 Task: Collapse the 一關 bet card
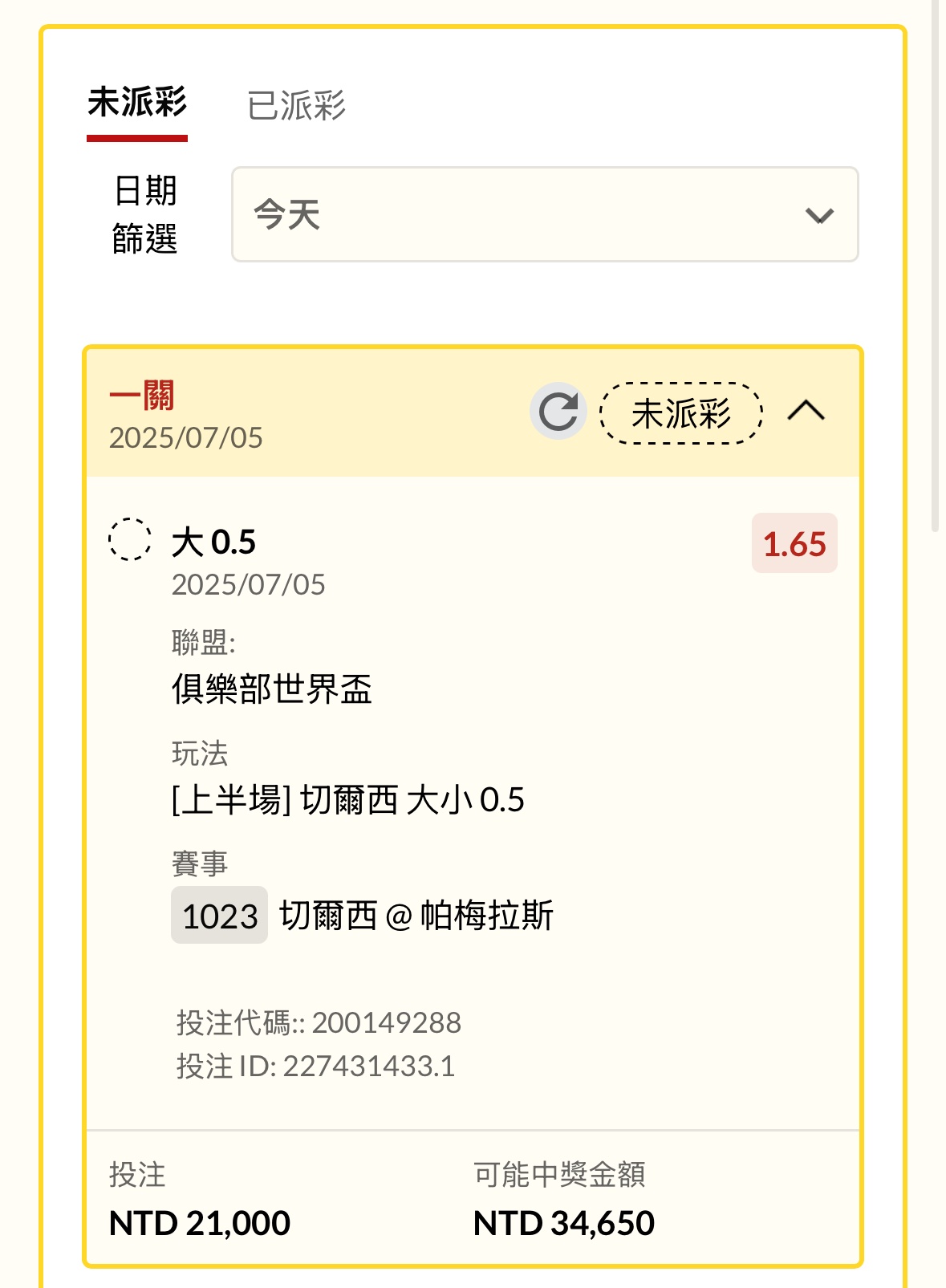click(806, 412)
